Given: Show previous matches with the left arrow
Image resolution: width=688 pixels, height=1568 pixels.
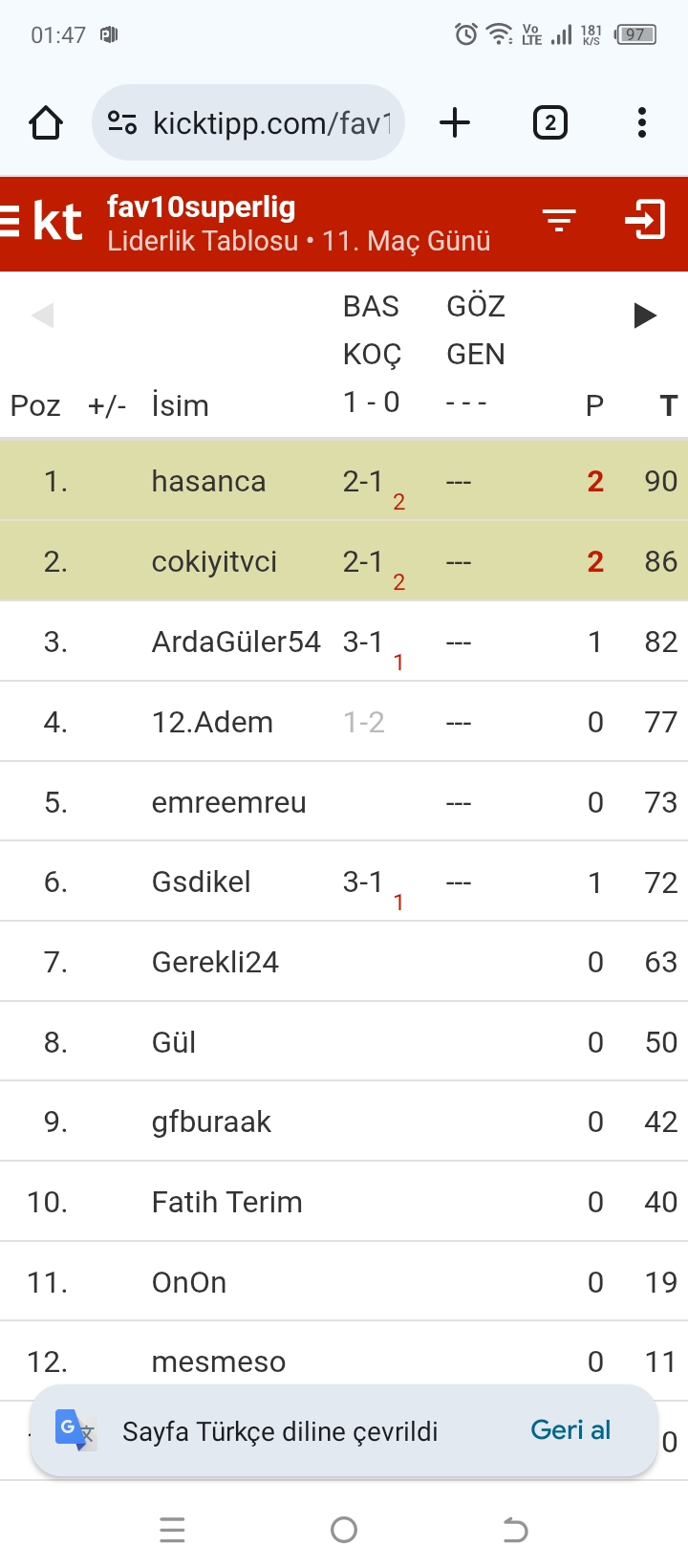Looking at the screenshot, I should (42, 316).
